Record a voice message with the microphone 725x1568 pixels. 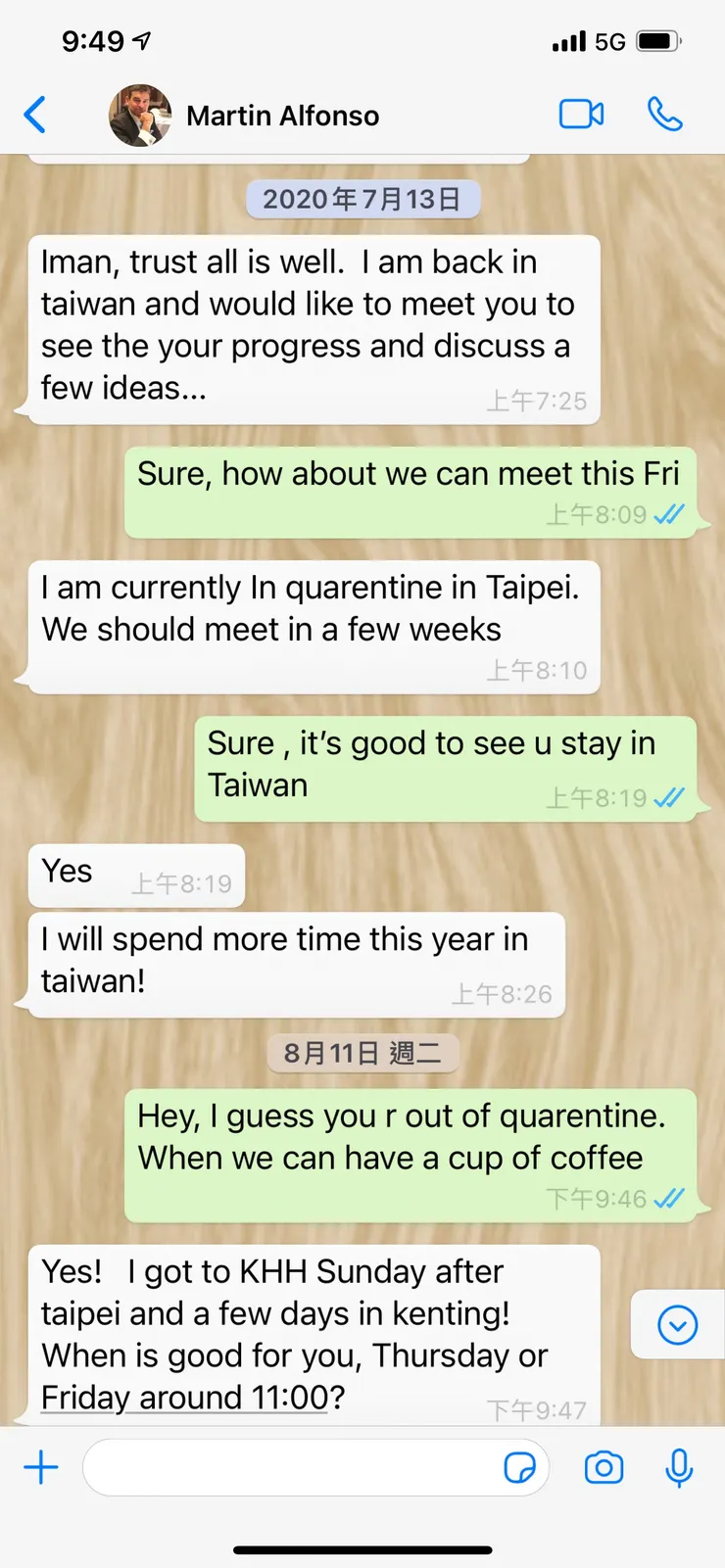(x=679, y=1467)
